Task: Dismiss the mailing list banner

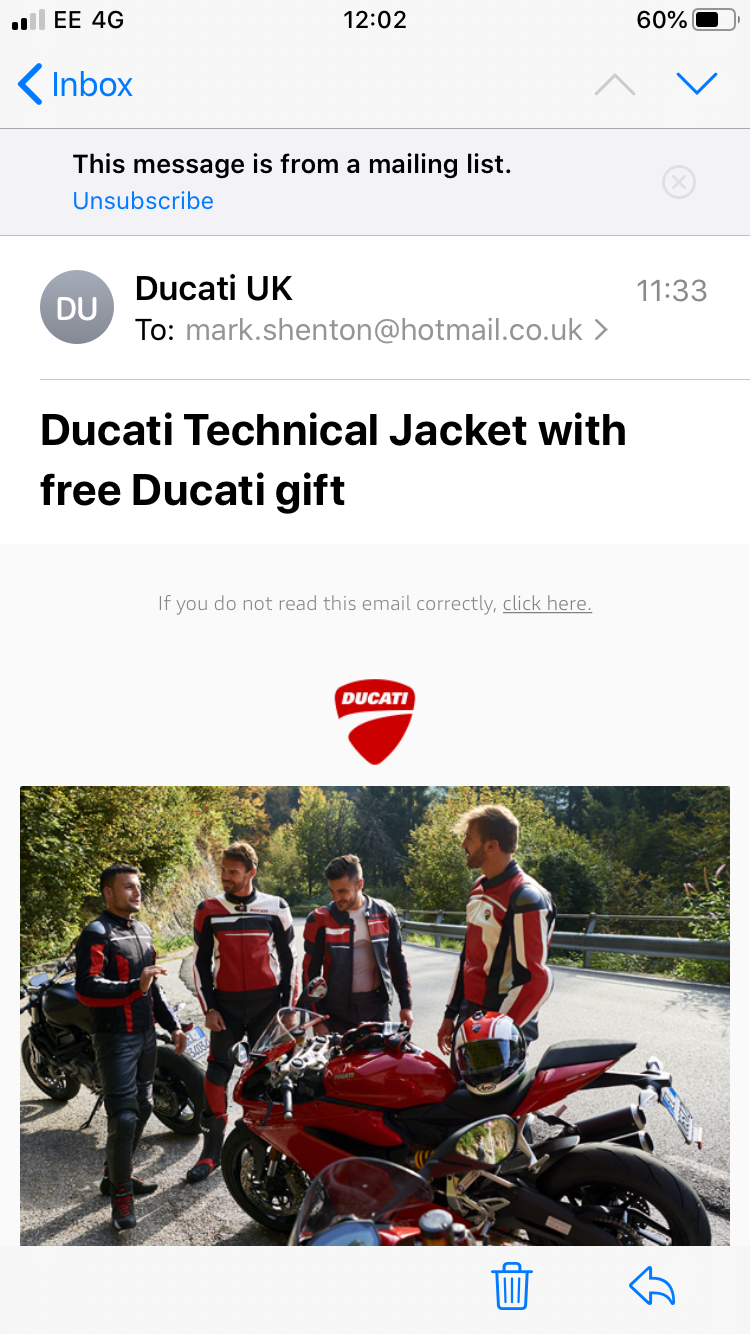Action: [x=679, y=182]
